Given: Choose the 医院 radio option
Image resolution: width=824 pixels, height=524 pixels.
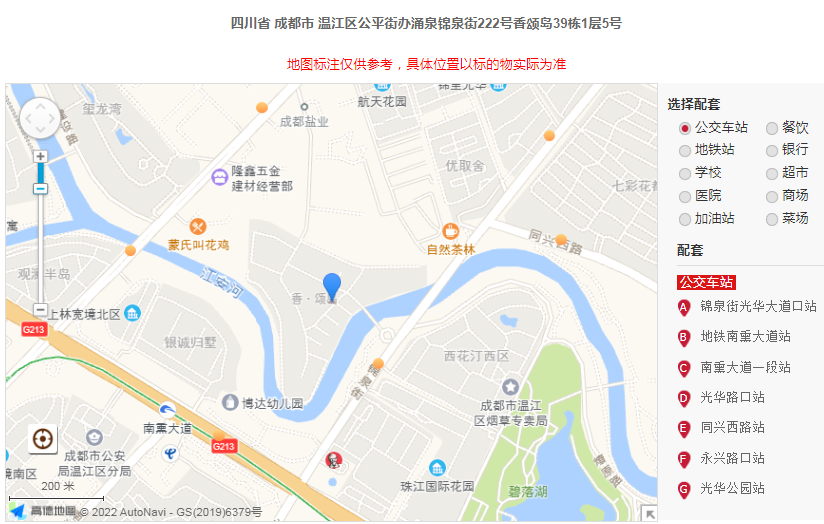Looking at the screenshot, I should tap(685, 196).
